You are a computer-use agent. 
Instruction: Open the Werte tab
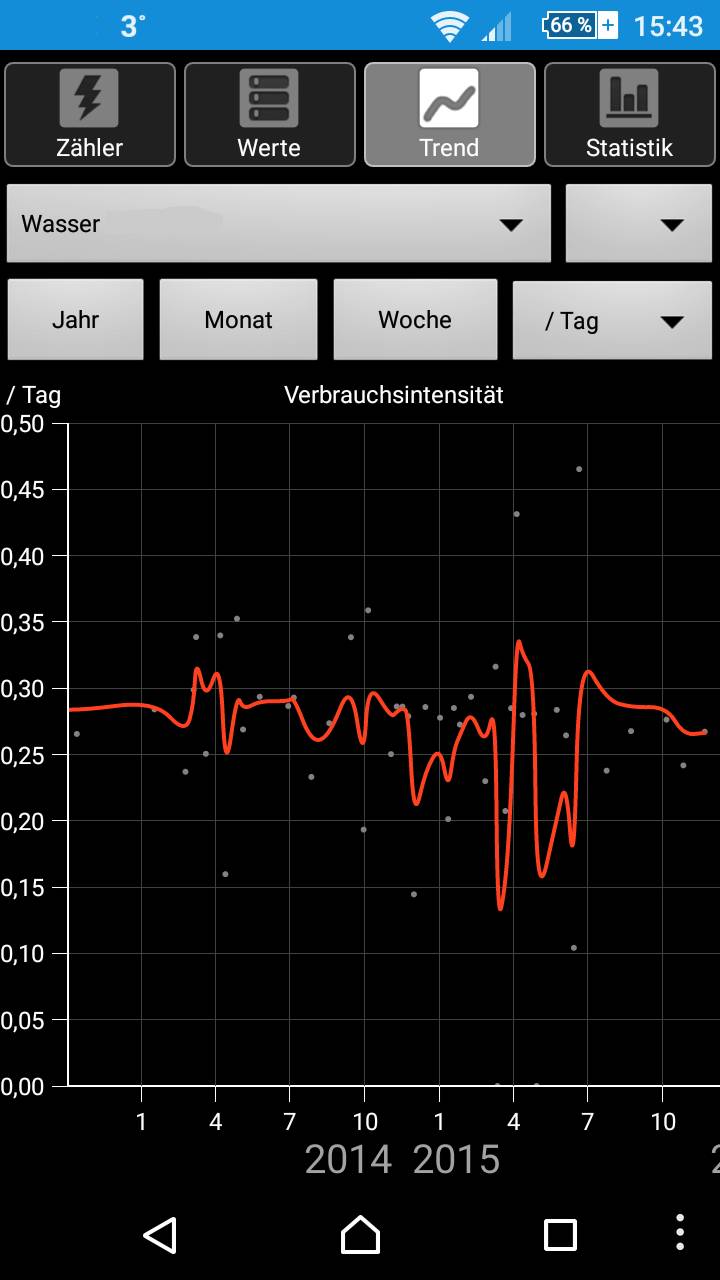pyautogui.click(x=270, y=115)
